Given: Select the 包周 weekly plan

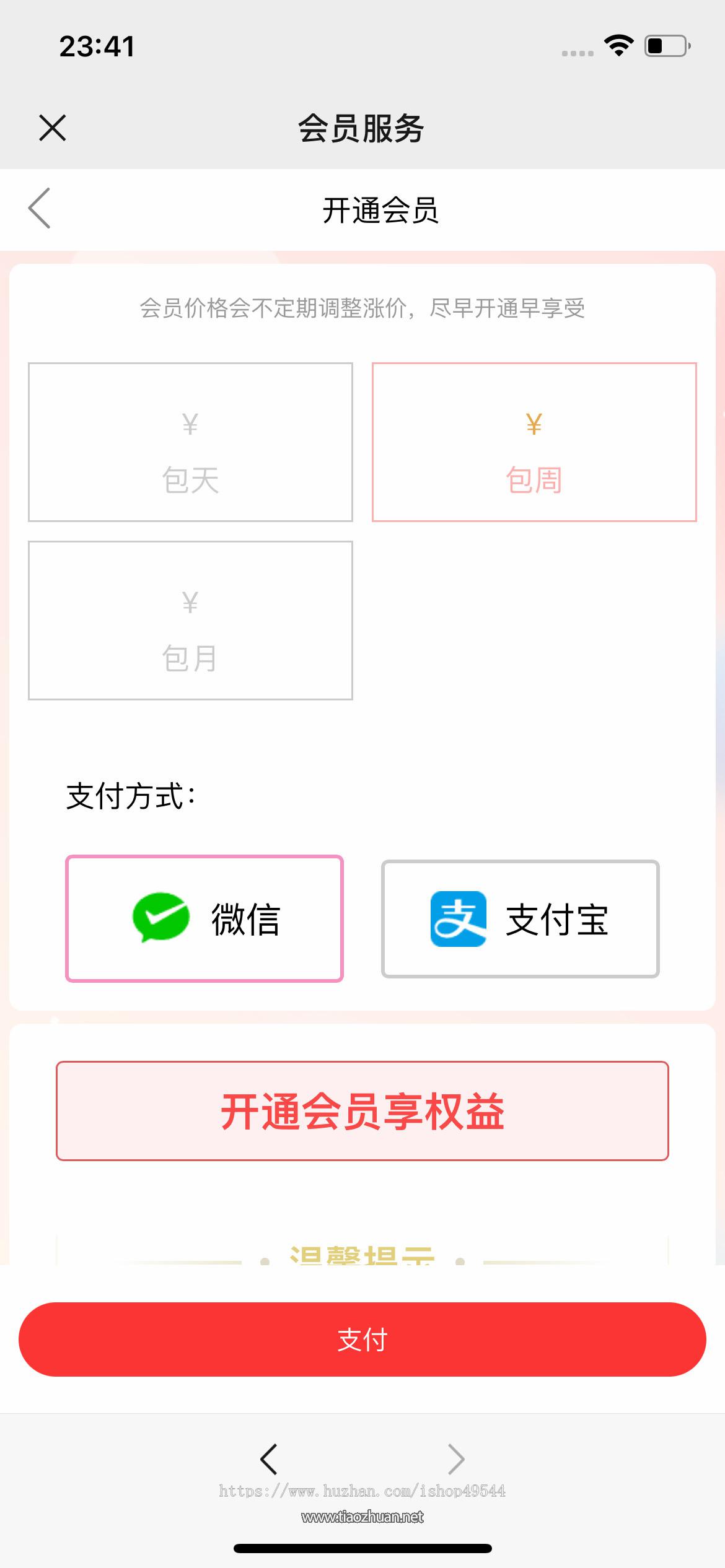Looking at the screenshot, I should tap(534, 442).
